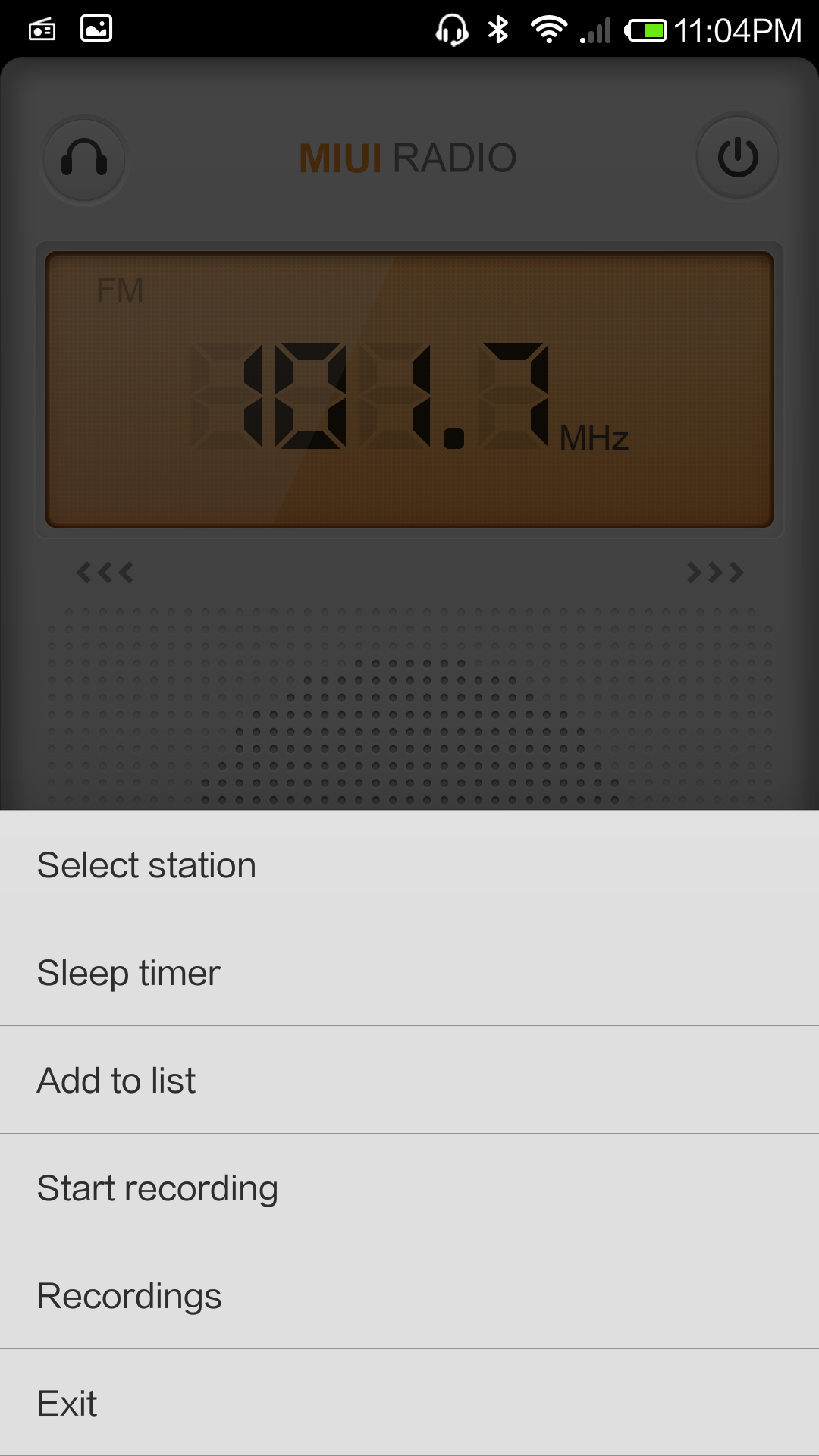
Task: Seek to previous station with left arrows
Action: [105, 573]
